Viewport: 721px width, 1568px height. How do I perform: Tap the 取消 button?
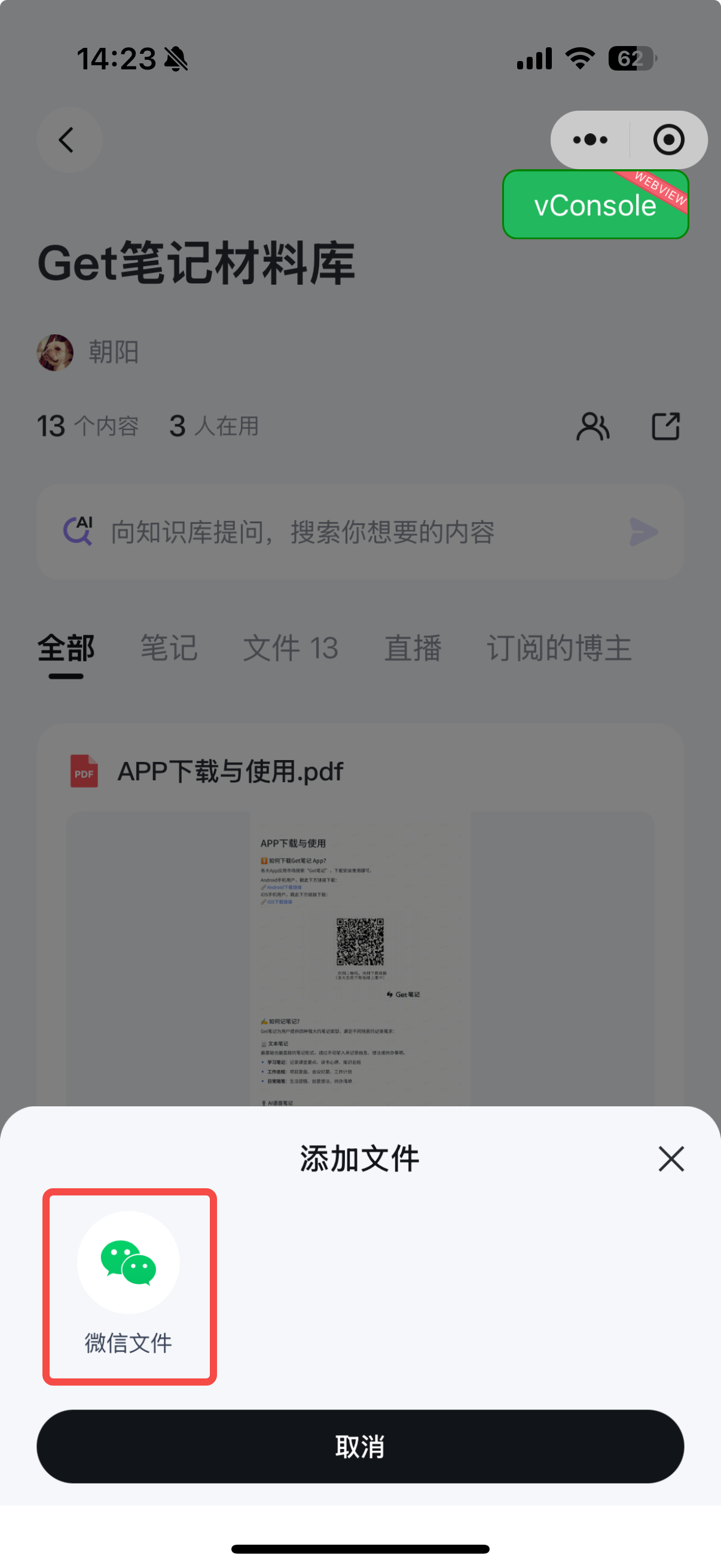(360, 1446)
